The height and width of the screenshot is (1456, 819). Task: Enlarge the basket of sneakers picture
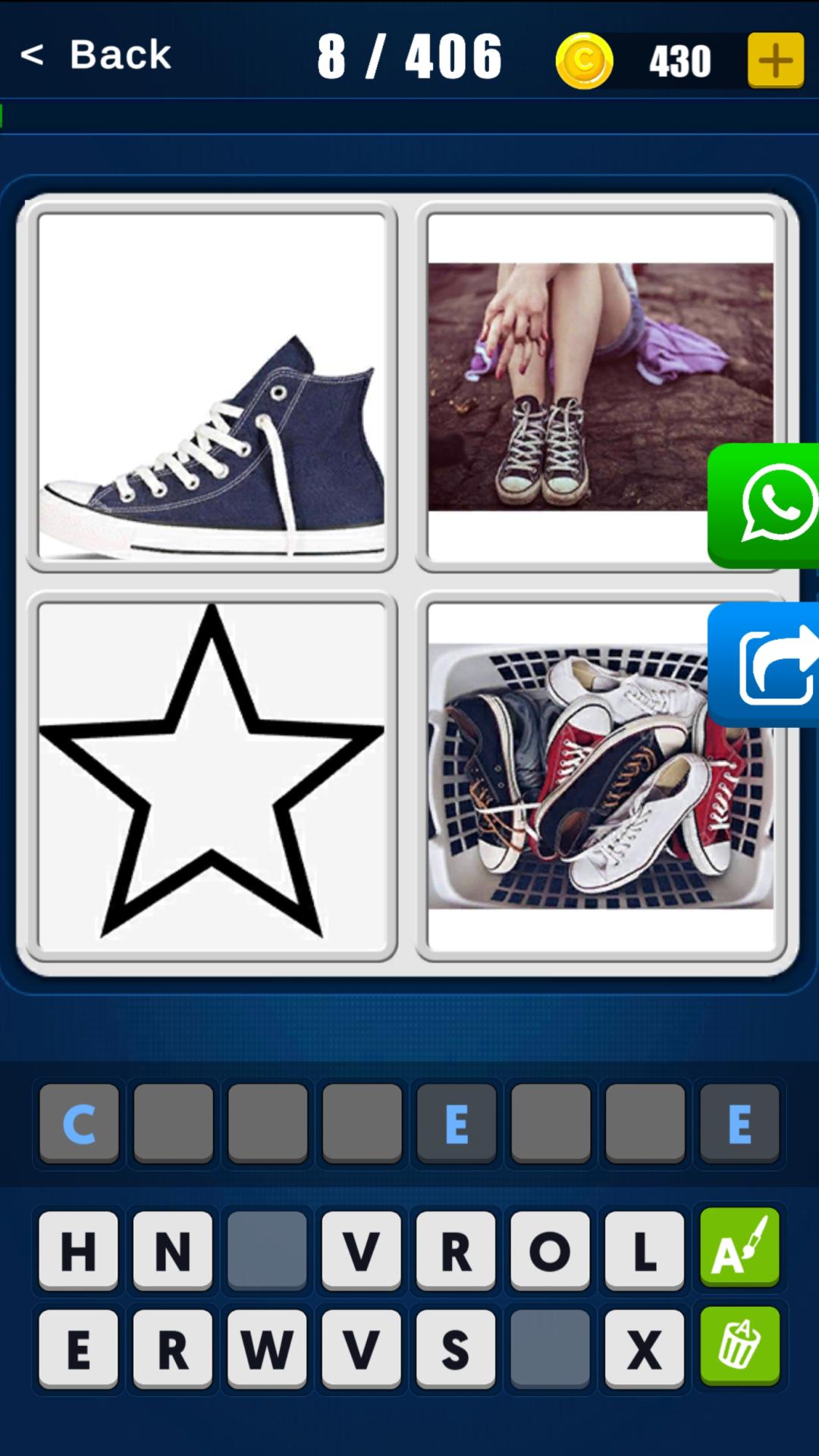point(601,777)
